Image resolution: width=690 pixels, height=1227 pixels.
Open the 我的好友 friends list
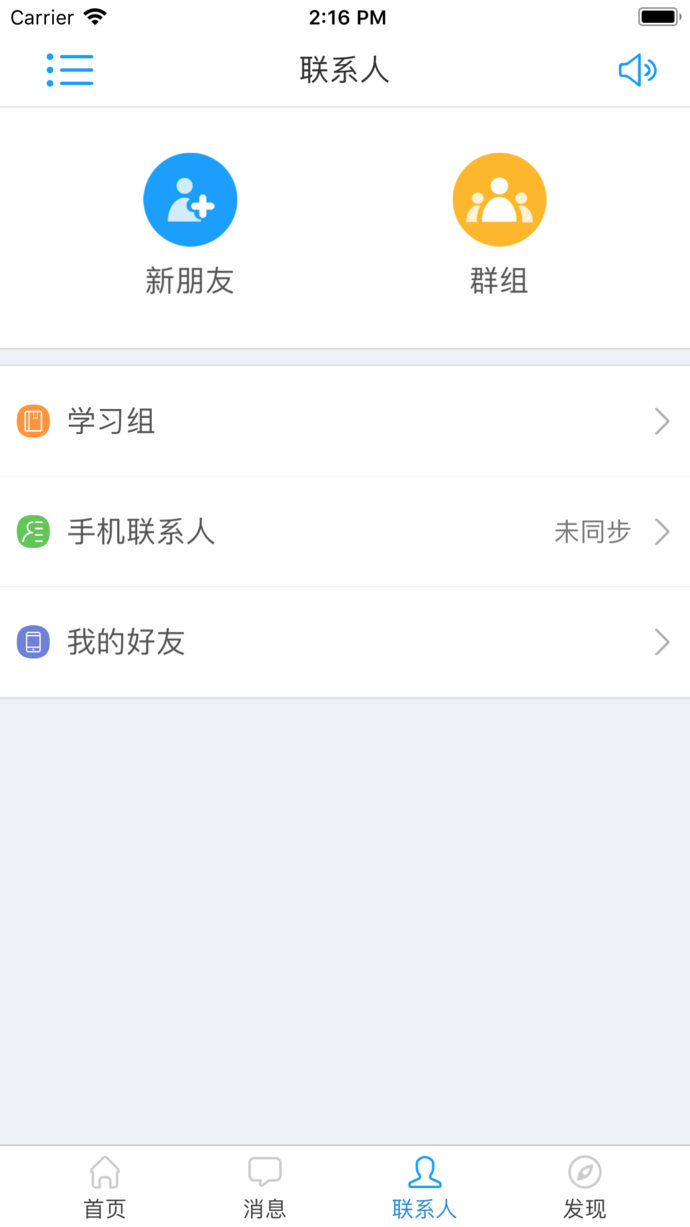click(345, 642)
